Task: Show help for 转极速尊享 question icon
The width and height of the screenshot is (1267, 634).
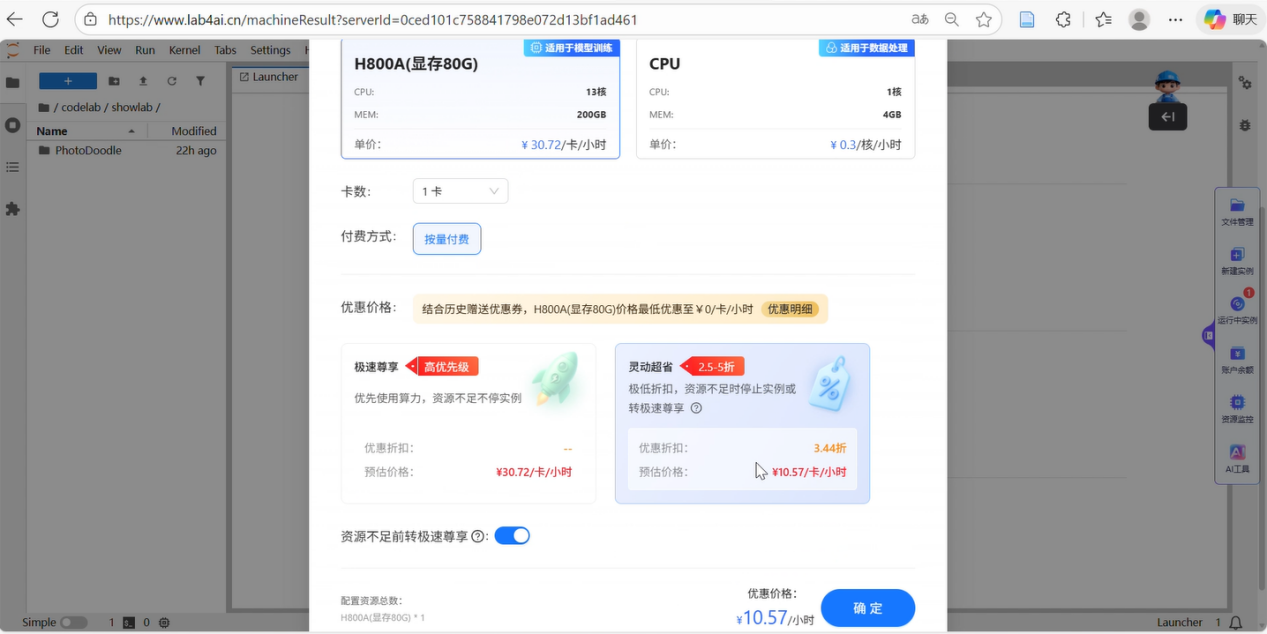Action: 696,408
